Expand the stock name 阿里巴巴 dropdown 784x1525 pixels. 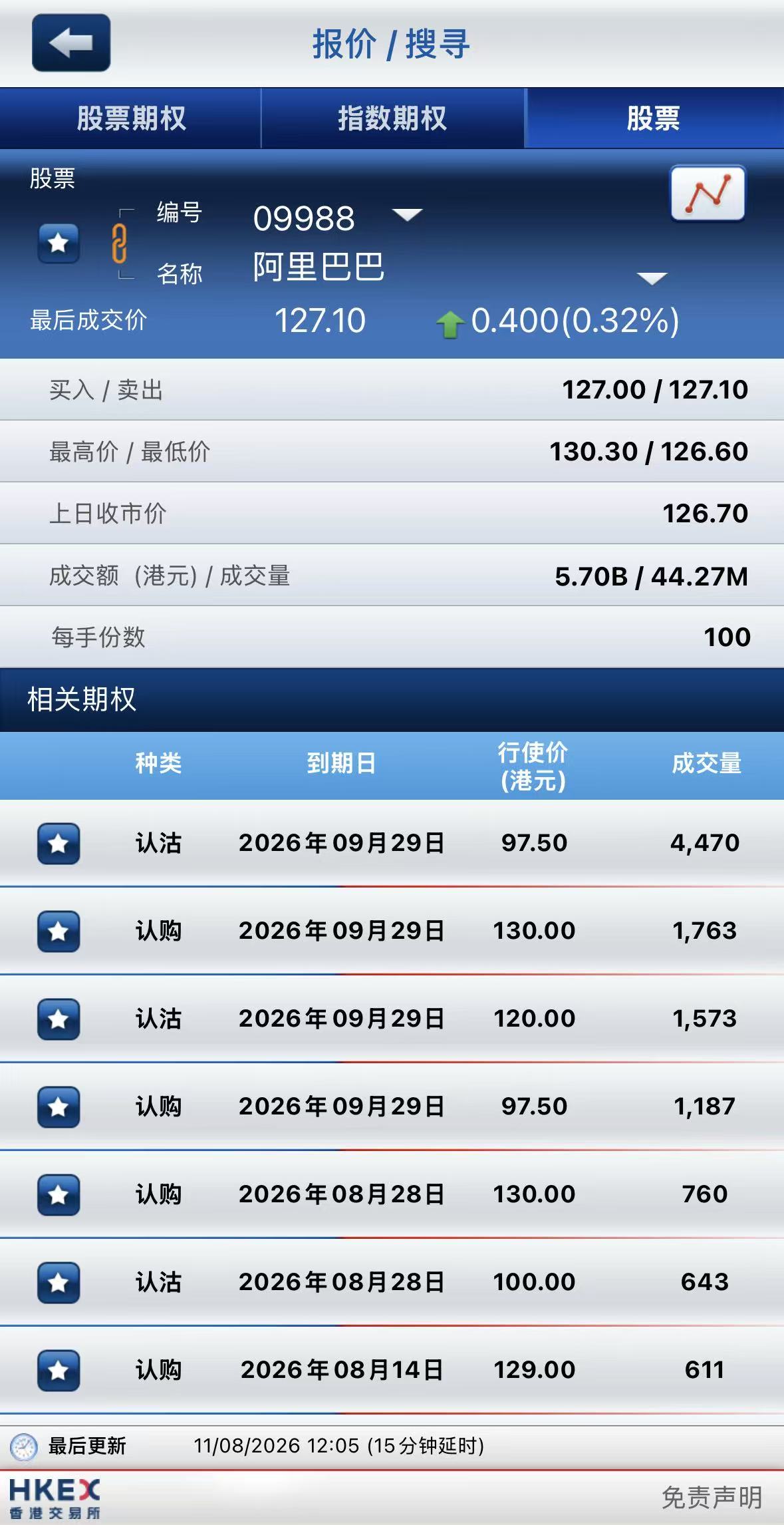point(652,278)
